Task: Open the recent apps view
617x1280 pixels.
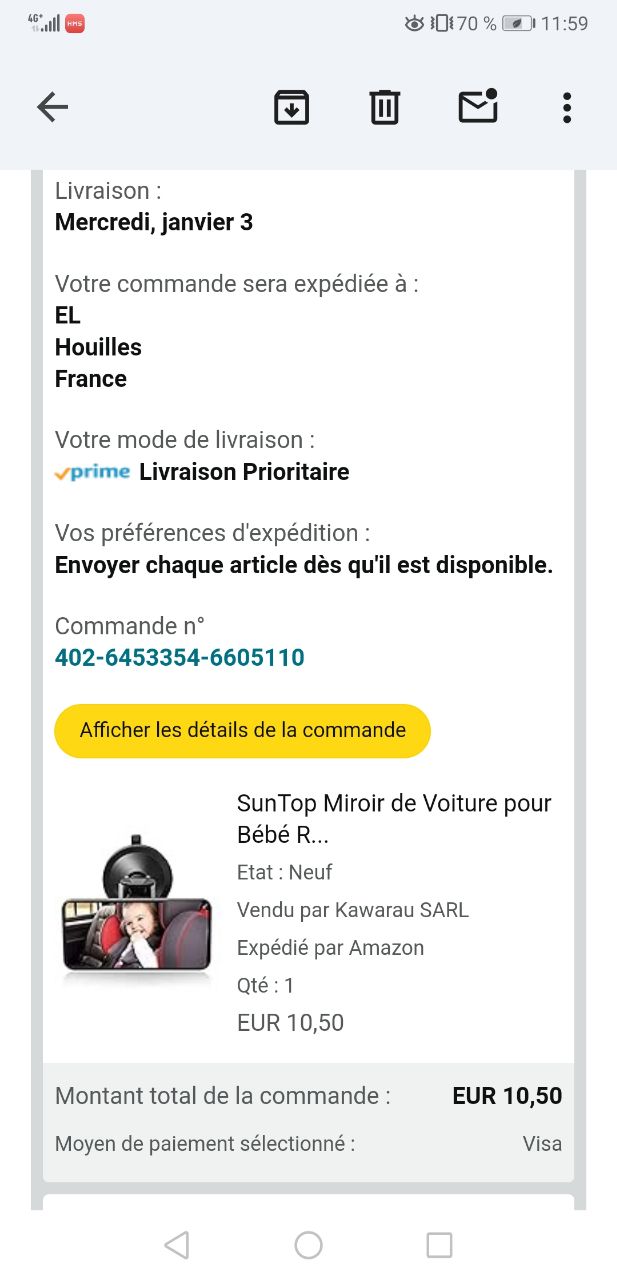Action: point(439,1245)
